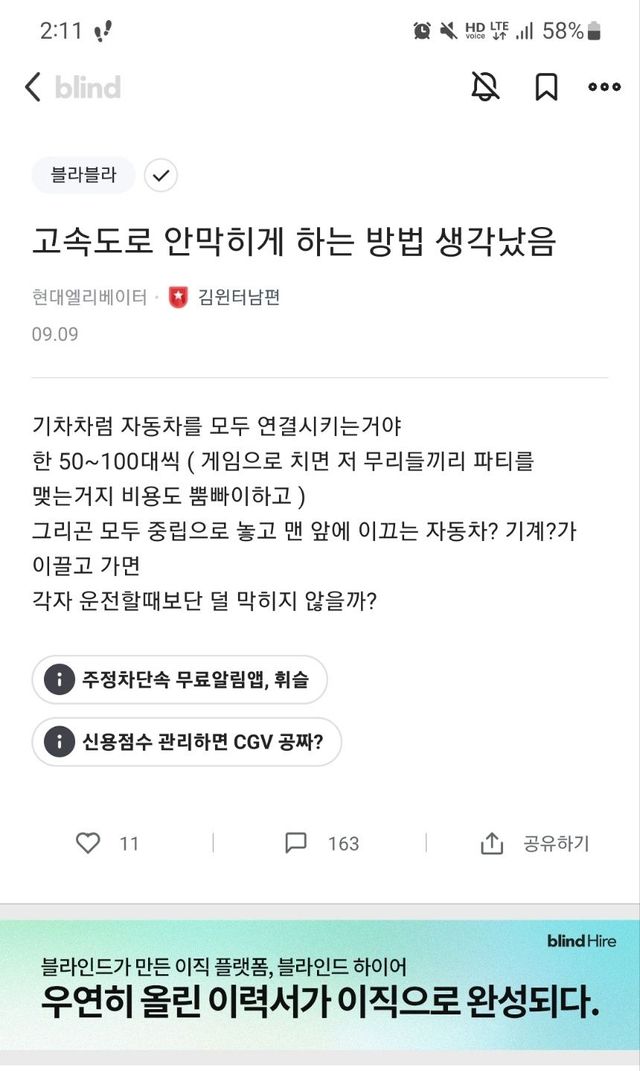Open the three-dot overflow menu

pos(604,87)
